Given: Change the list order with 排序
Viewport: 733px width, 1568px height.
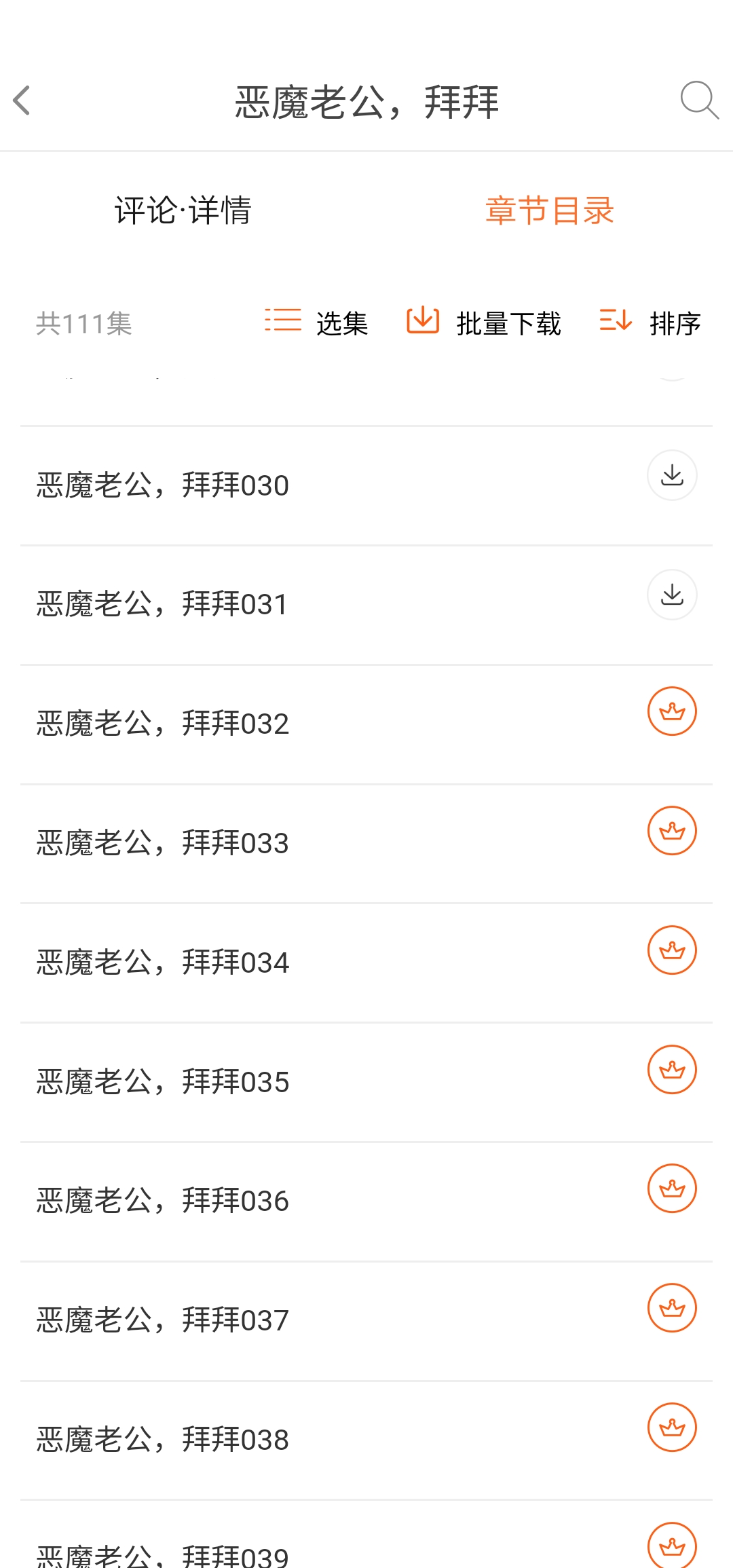Looking at the screenshot, I should [x=650, y=322].
